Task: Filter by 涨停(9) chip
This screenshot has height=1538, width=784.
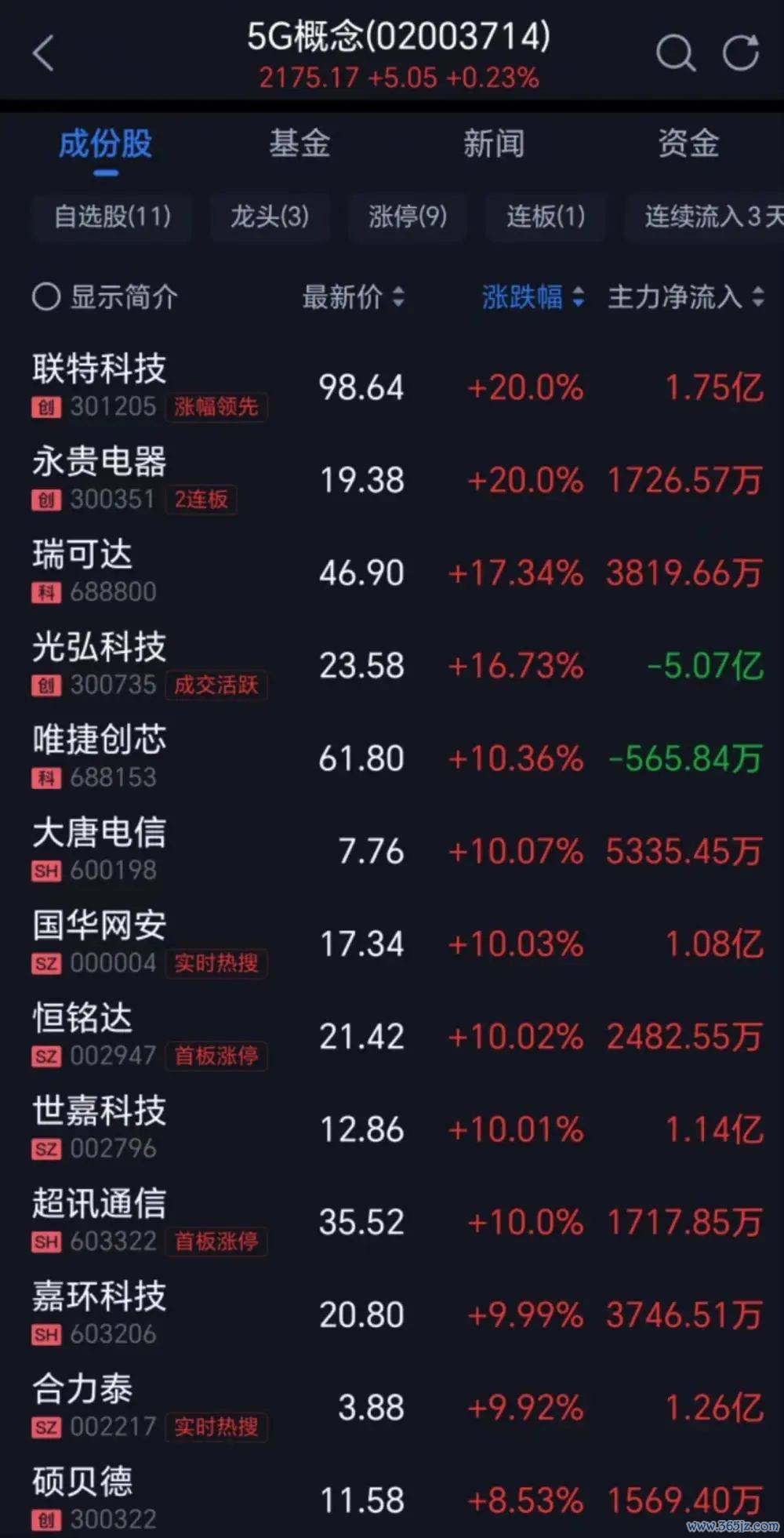Action: (408, 216)
